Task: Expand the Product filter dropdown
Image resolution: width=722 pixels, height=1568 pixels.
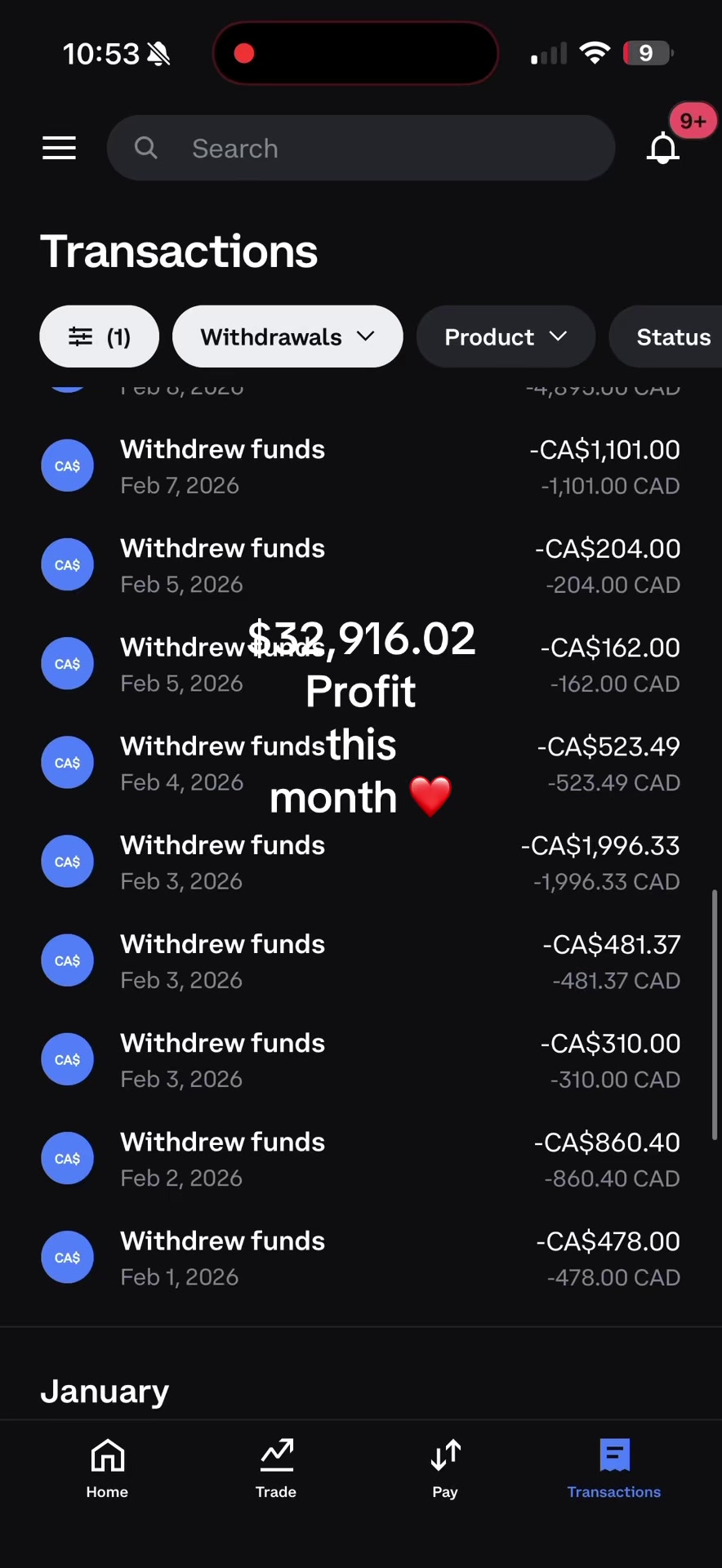Action: 506,336
